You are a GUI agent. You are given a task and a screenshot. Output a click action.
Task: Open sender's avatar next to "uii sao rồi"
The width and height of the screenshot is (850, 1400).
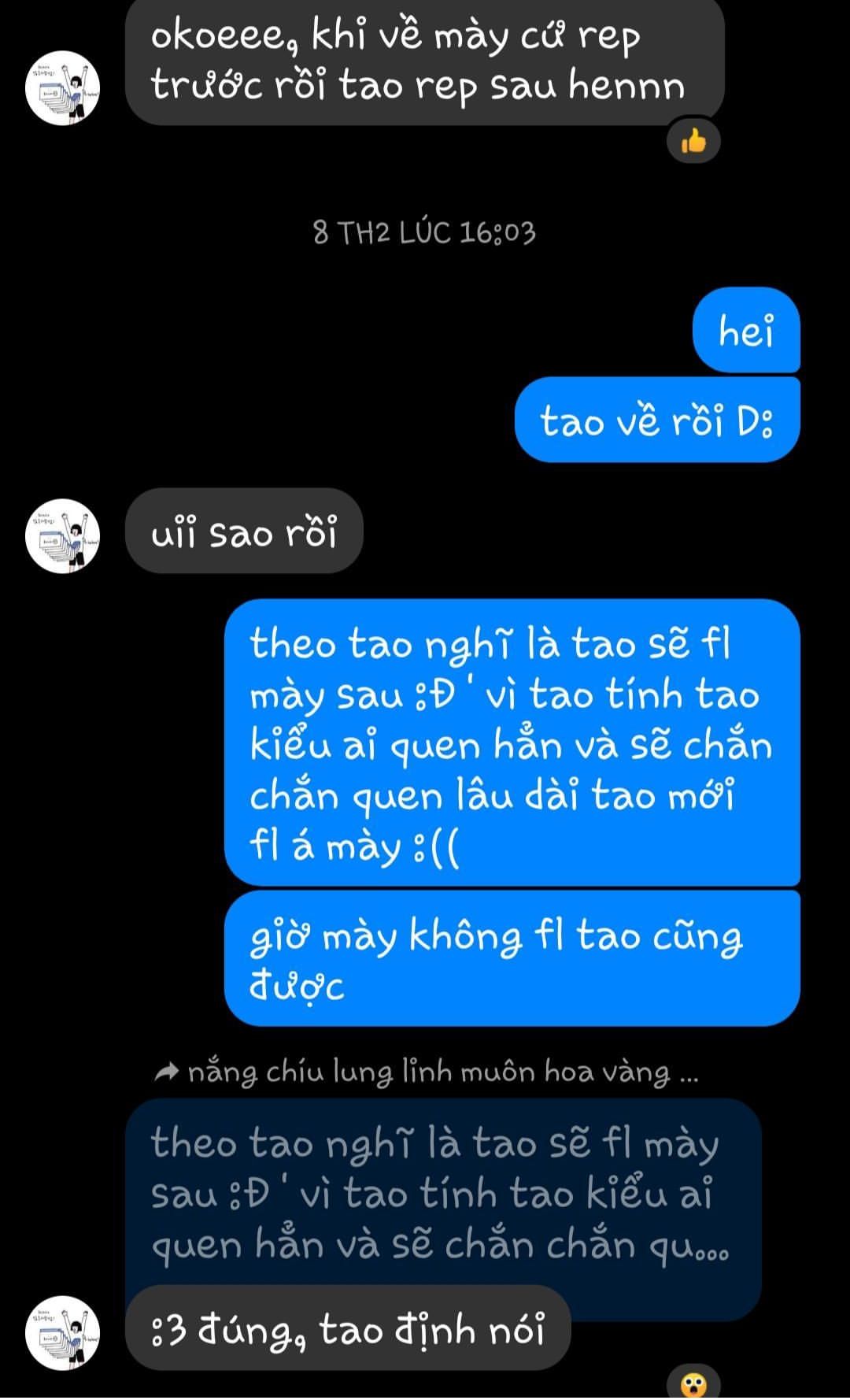tap(63, 536)
